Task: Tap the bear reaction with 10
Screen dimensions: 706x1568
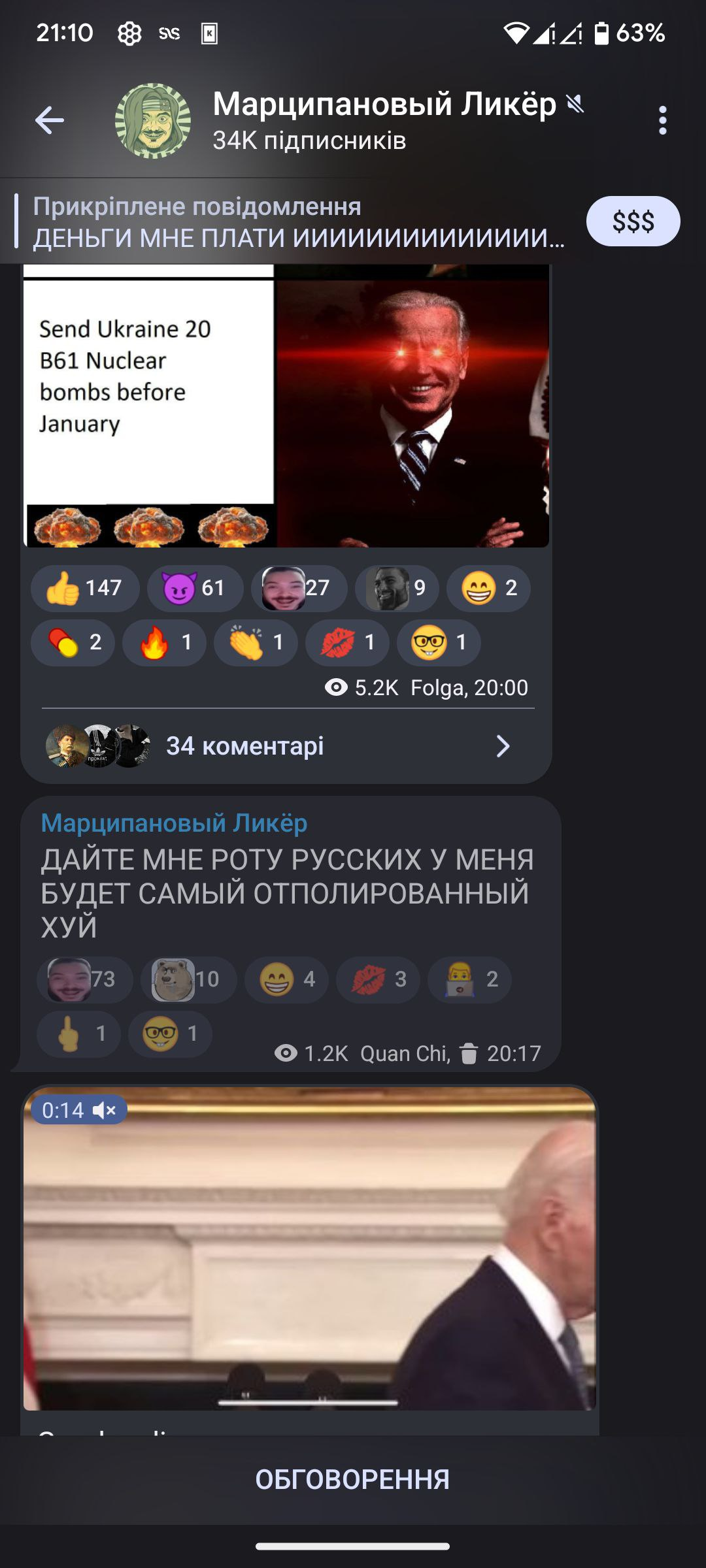Action: 188,979
